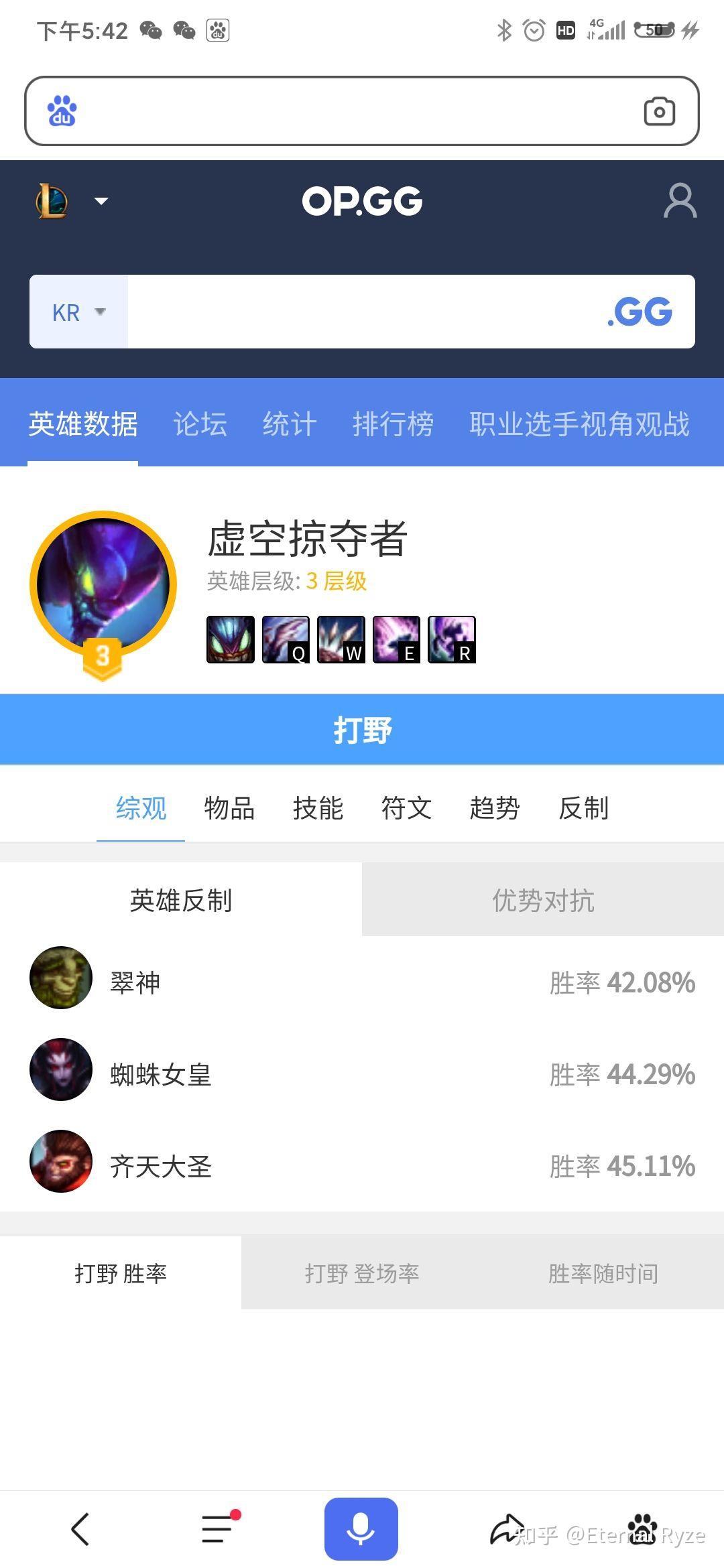This screenshot has width=724, height=1568.
Task: Open camera search in address bar
Action: pos(659,111)
